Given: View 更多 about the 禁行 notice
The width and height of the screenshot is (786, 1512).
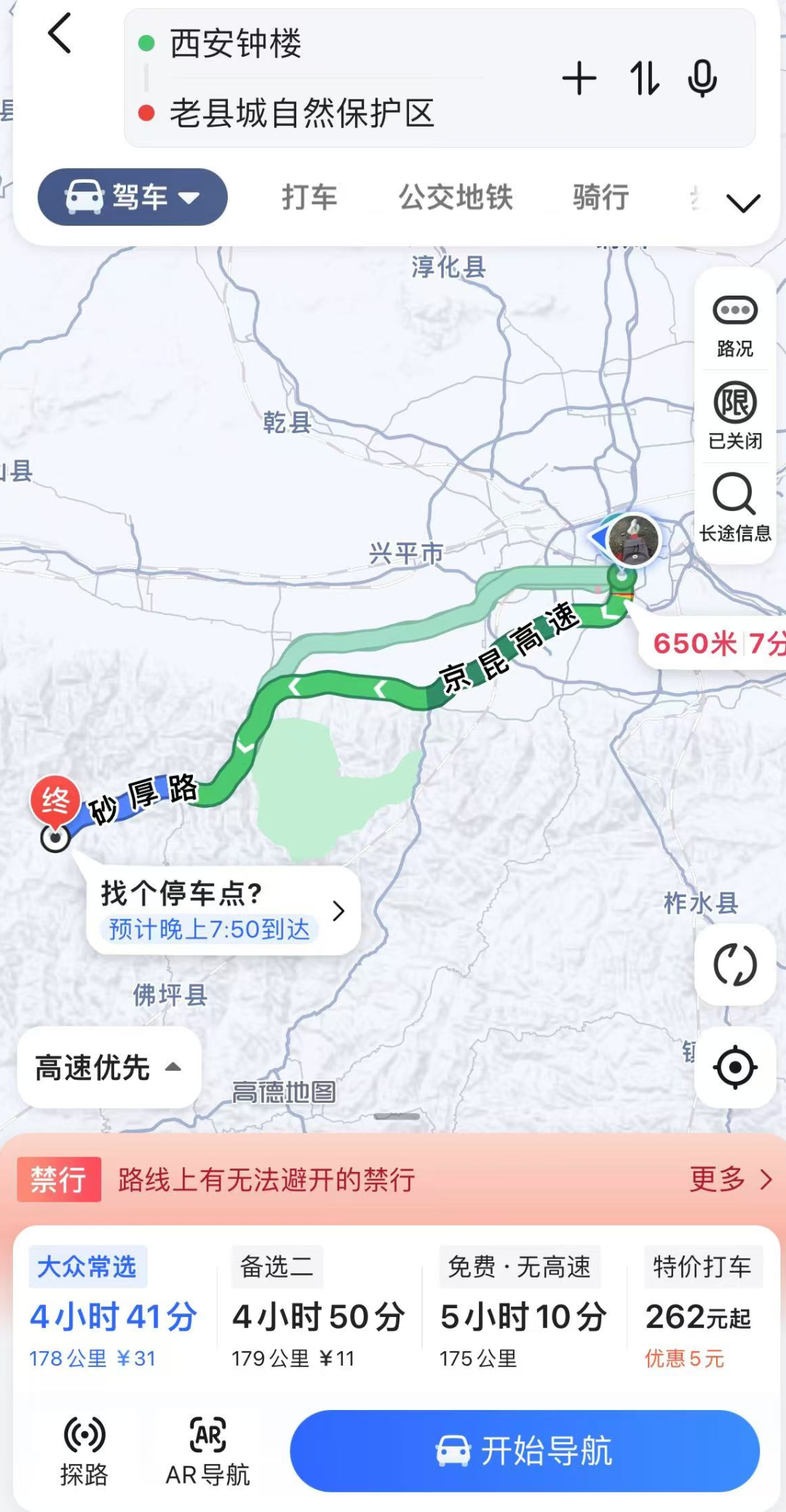Looking at the screenshot, I should pos(730,1179).
